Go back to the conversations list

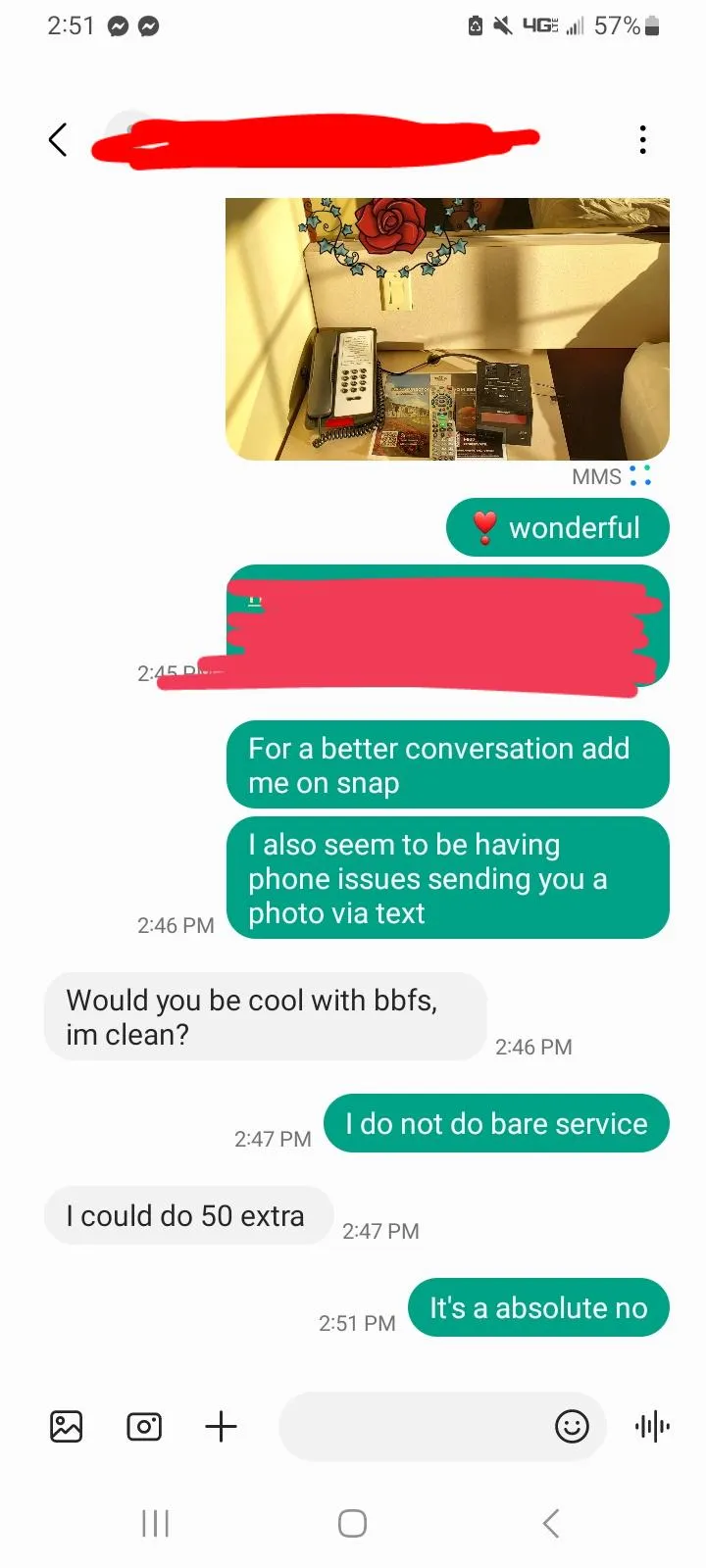[x=58, y=140]
